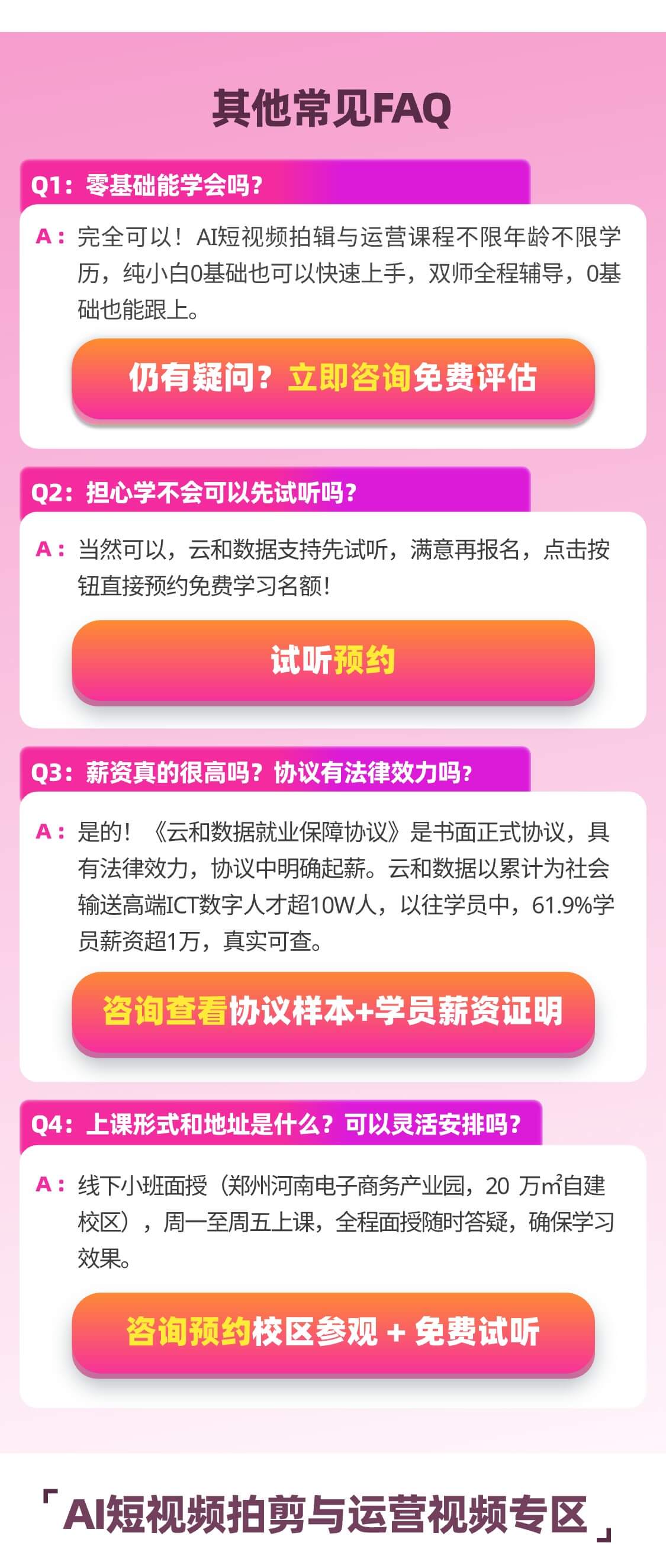Screen dimensions: 666x1568
Task: Tap 立即咨询免费评估 button under Q1
Action: tap(333, 378)
